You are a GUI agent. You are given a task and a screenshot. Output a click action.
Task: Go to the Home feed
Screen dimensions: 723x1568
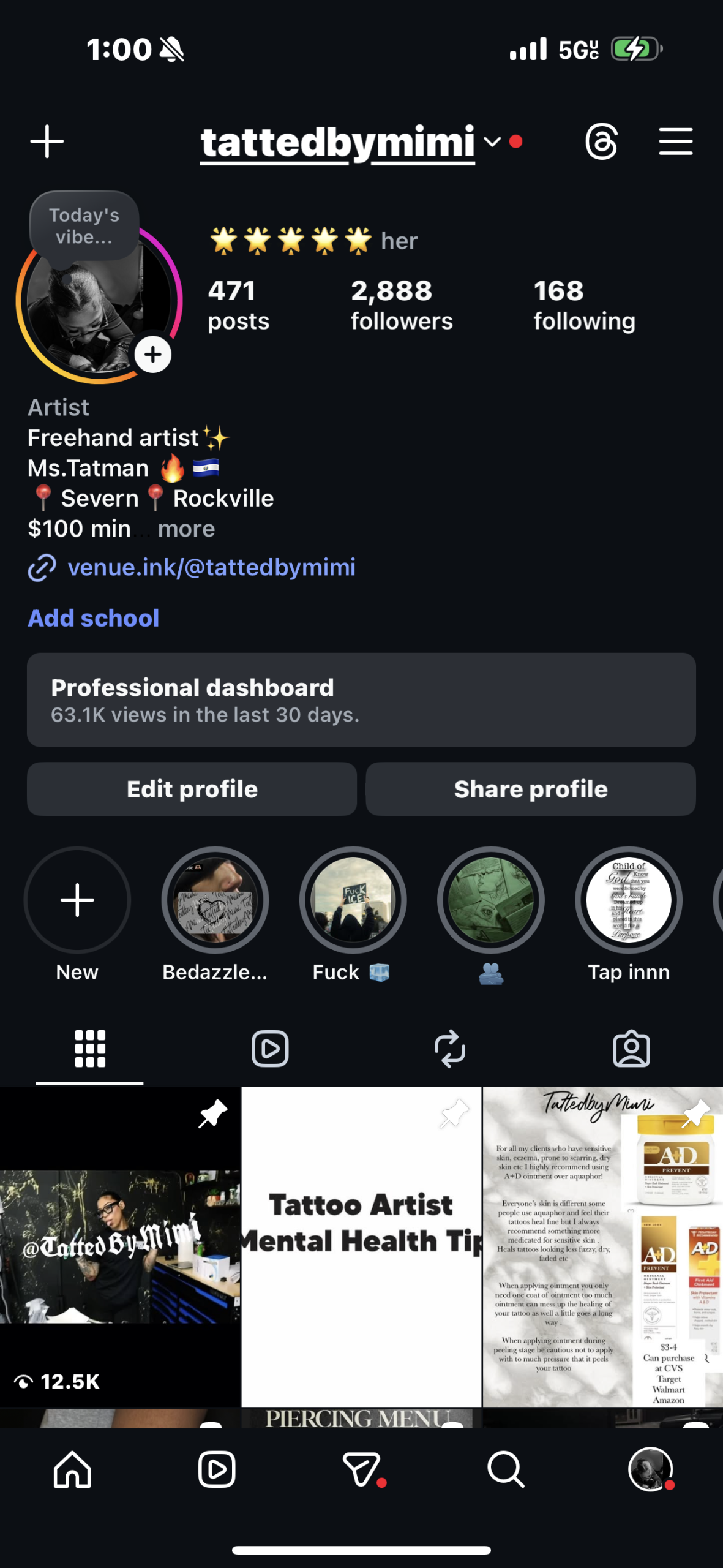[72, 1469]
